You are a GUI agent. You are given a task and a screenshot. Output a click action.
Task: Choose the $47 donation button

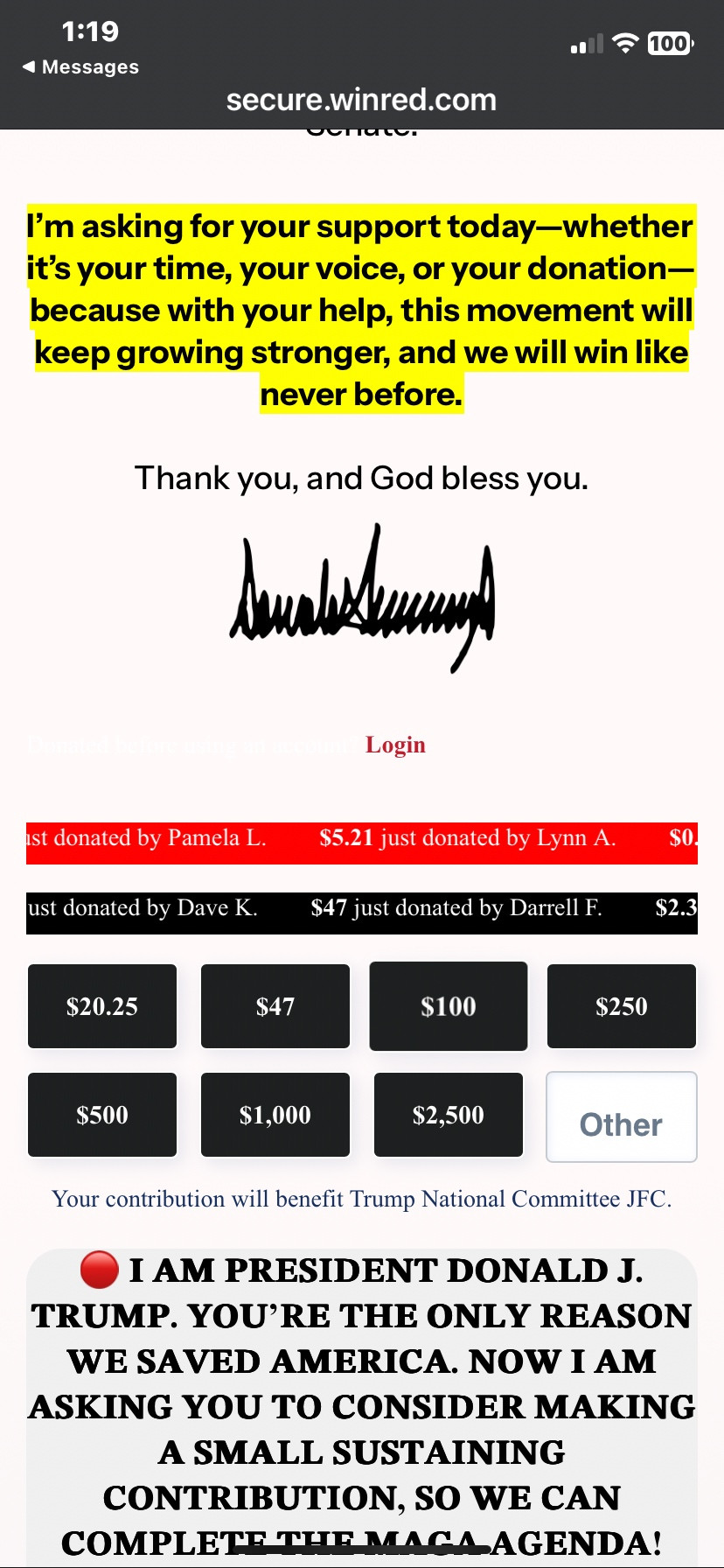(275, 1006)
